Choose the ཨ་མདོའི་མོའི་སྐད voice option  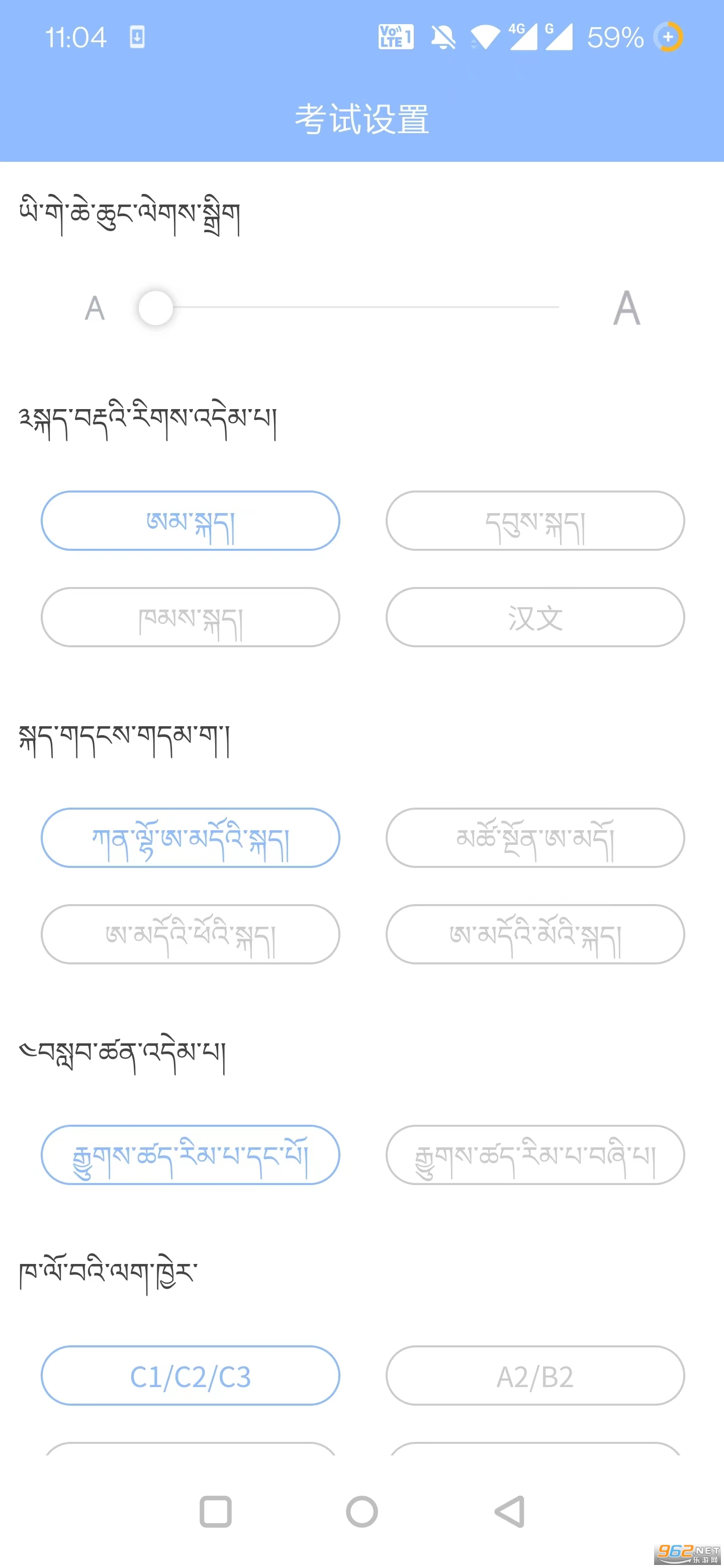(534, 934)
